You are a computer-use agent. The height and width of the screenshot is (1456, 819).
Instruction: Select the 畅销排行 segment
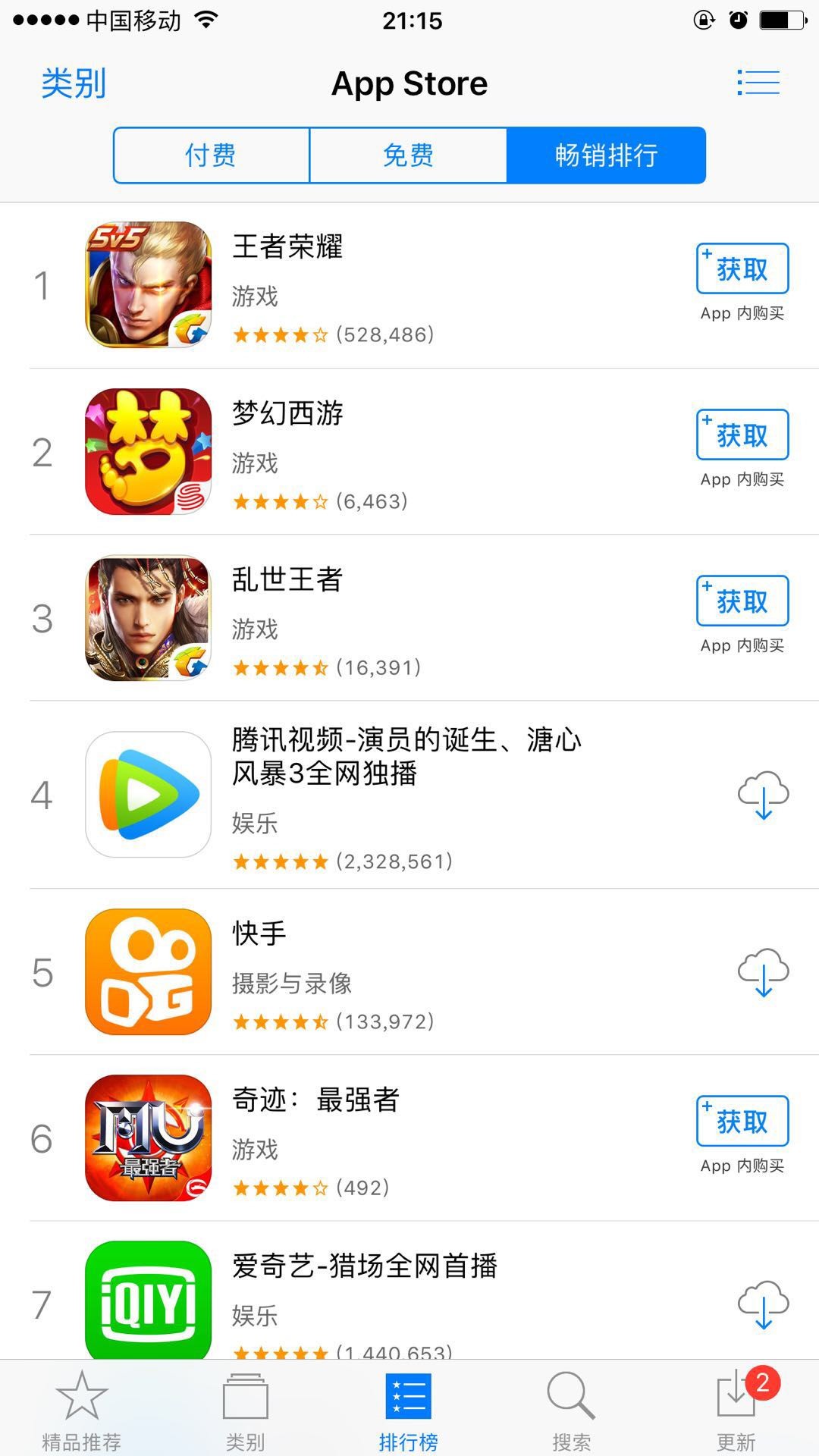pyautogui.click(x=606, y=155)
